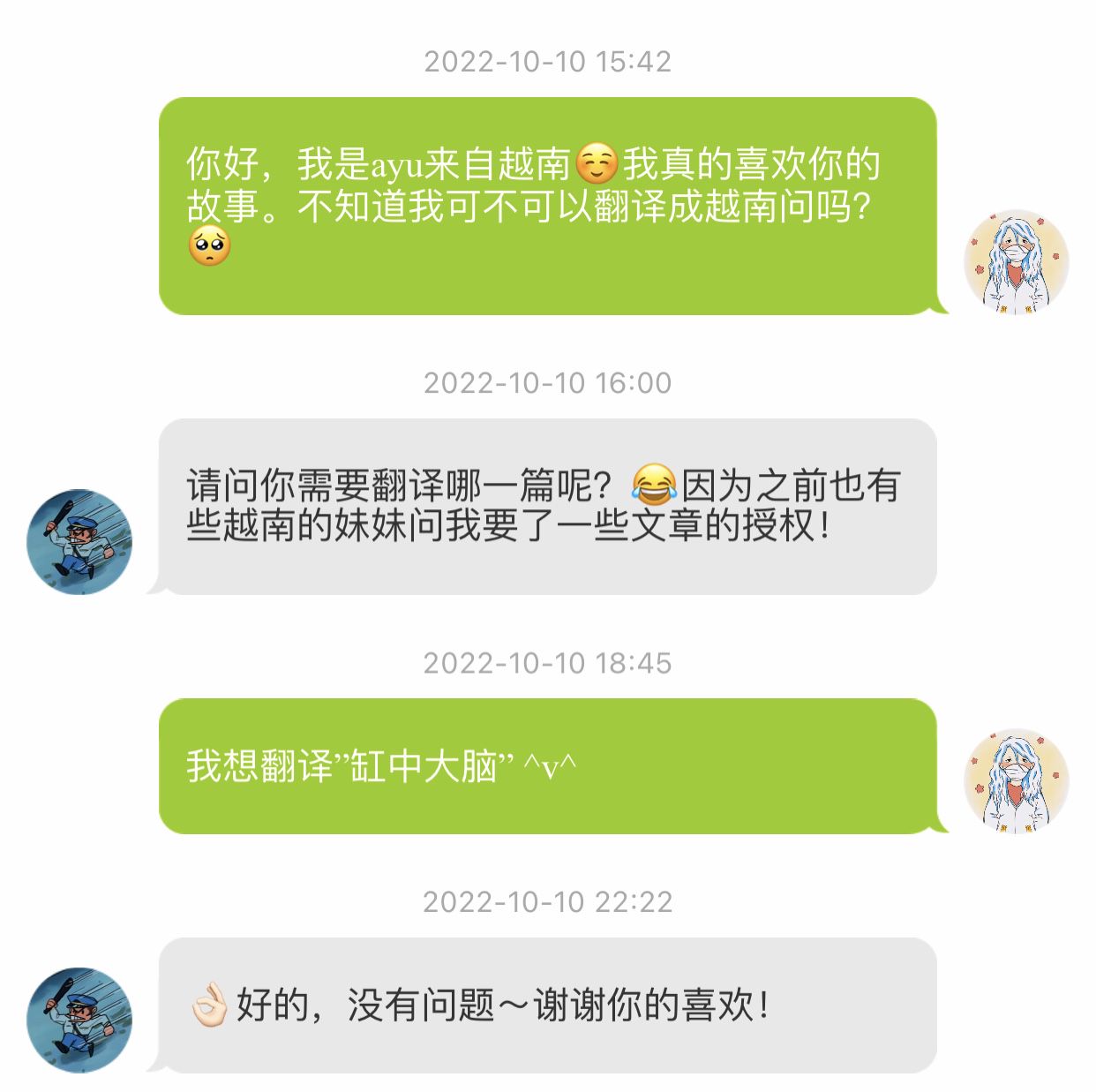Tap avatar next to the "缸中大脑" message
The height and width of the screenshot is (1092, 1096).
1016,781
